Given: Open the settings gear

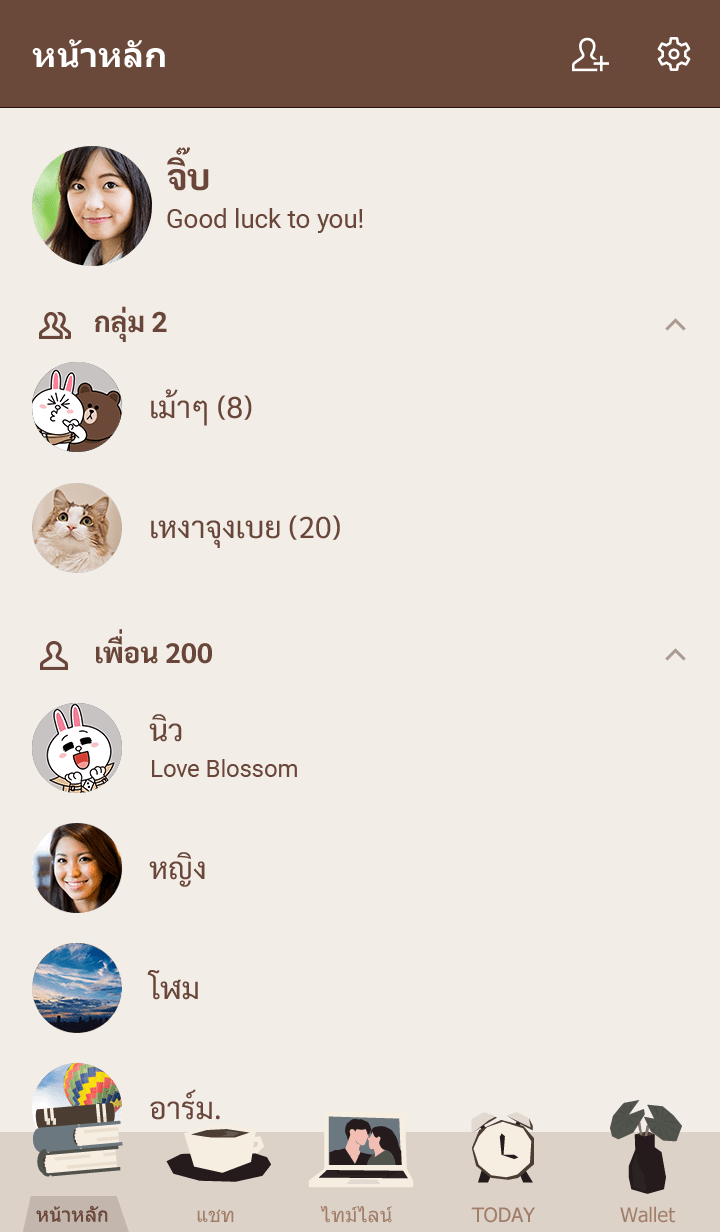Looking at the screenshot, I should click(x=674, y=55).
